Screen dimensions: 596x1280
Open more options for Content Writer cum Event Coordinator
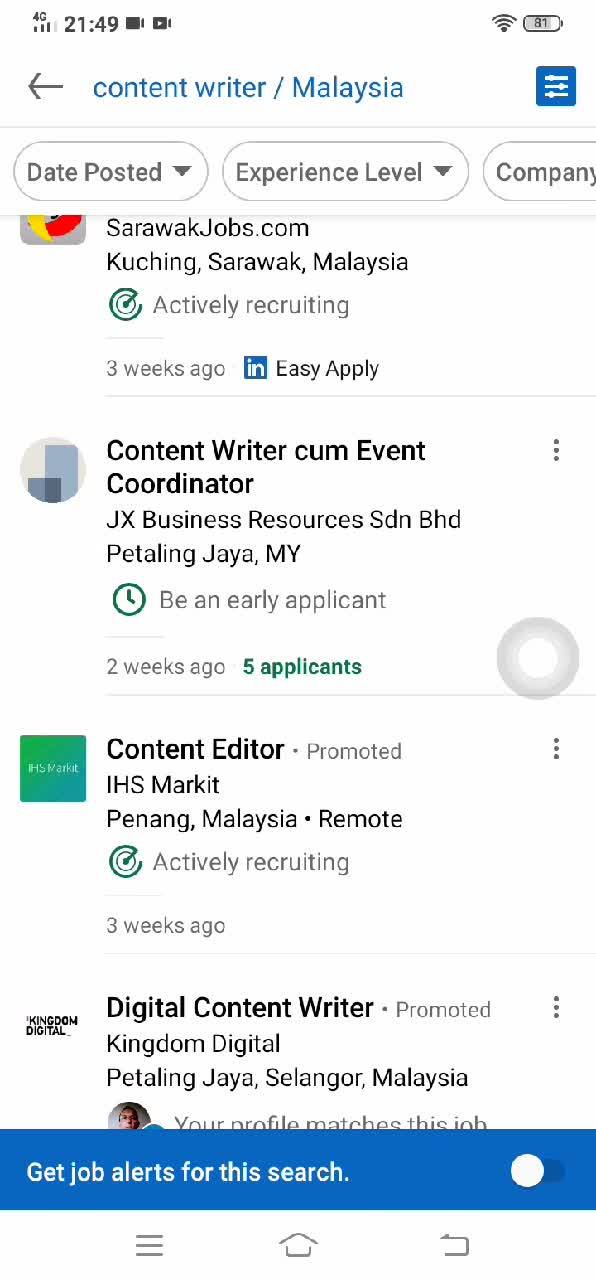coord(556,451)
